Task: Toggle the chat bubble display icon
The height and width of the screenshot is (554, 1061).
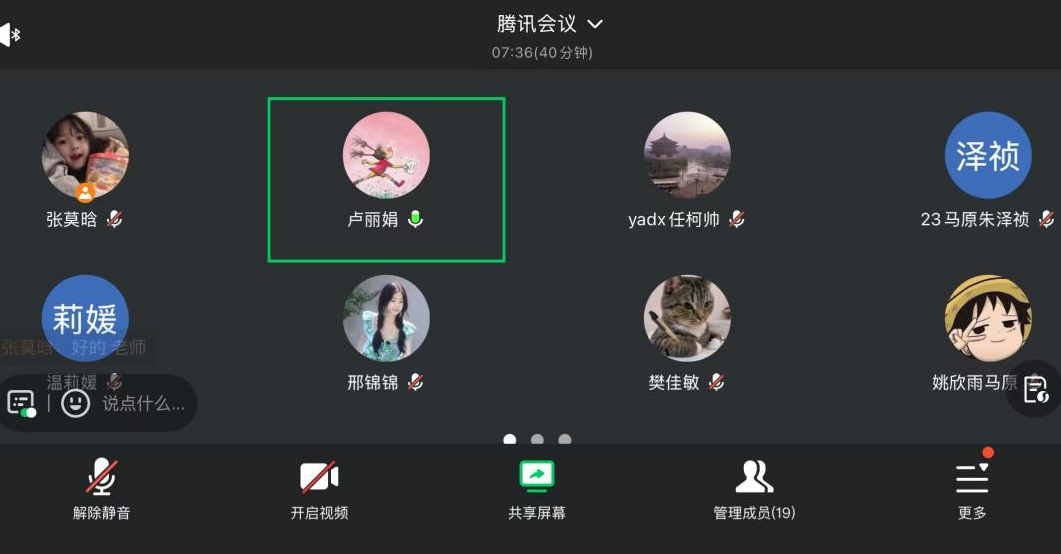Action: (x=21, y=404)
